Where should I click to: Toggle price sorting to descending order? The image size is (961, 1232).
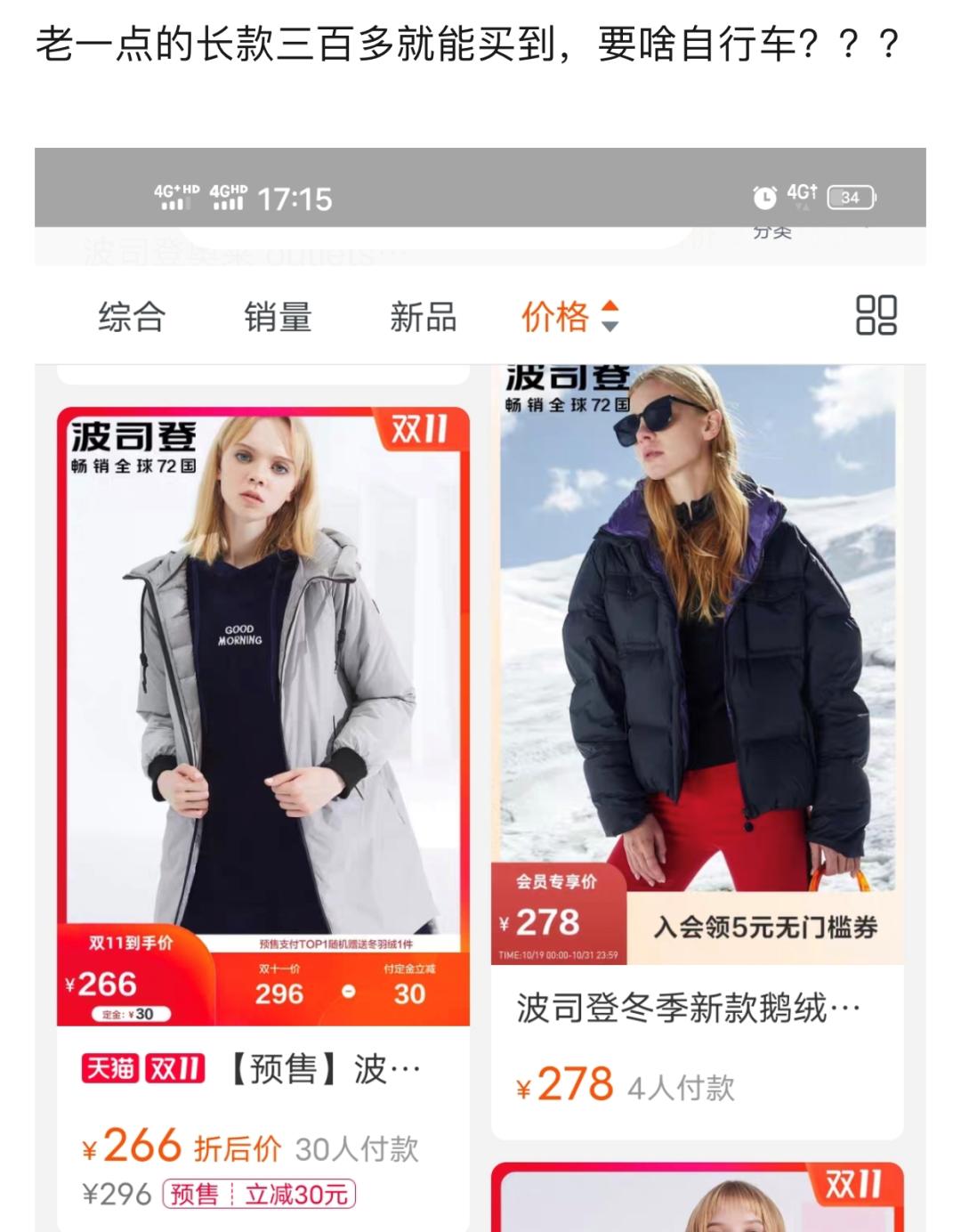[610, 324]
